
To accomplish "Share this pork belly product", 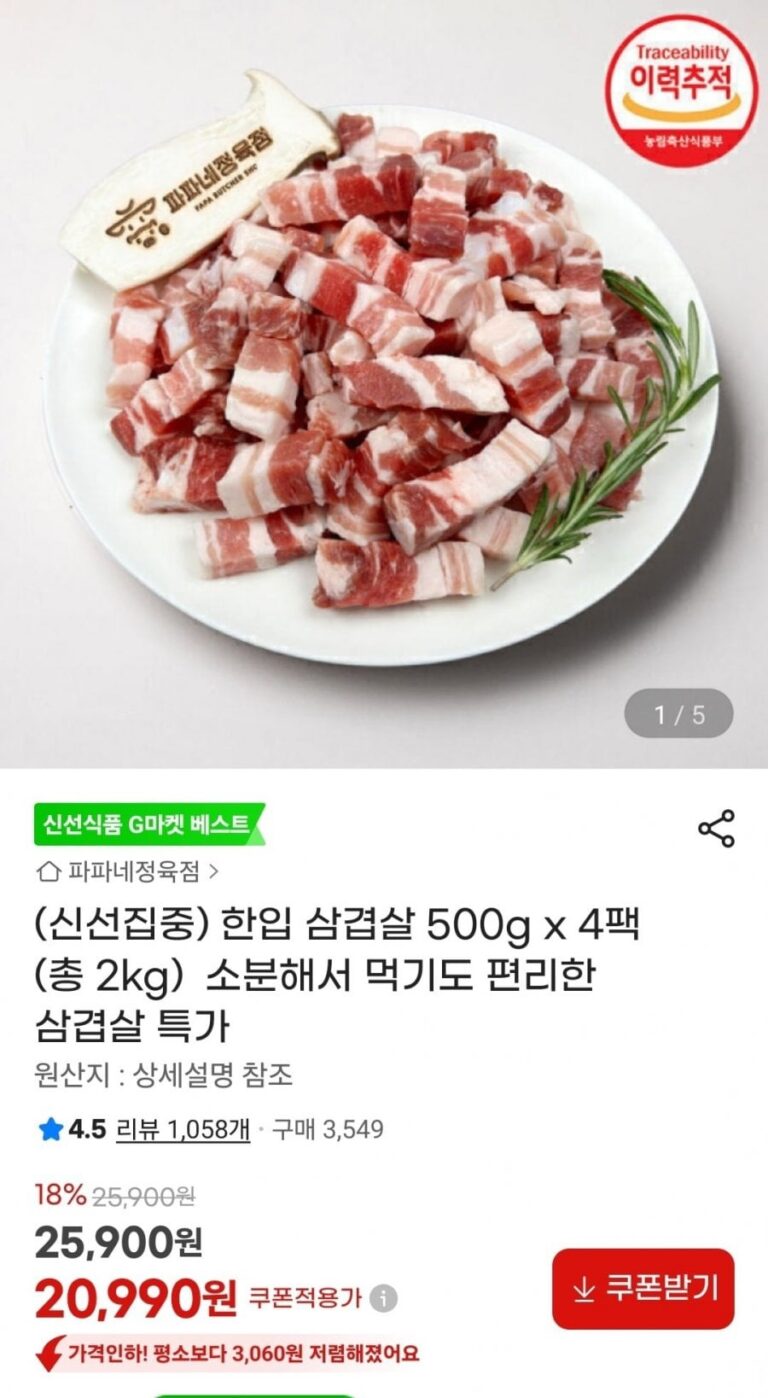I will [x=716, y=829].
